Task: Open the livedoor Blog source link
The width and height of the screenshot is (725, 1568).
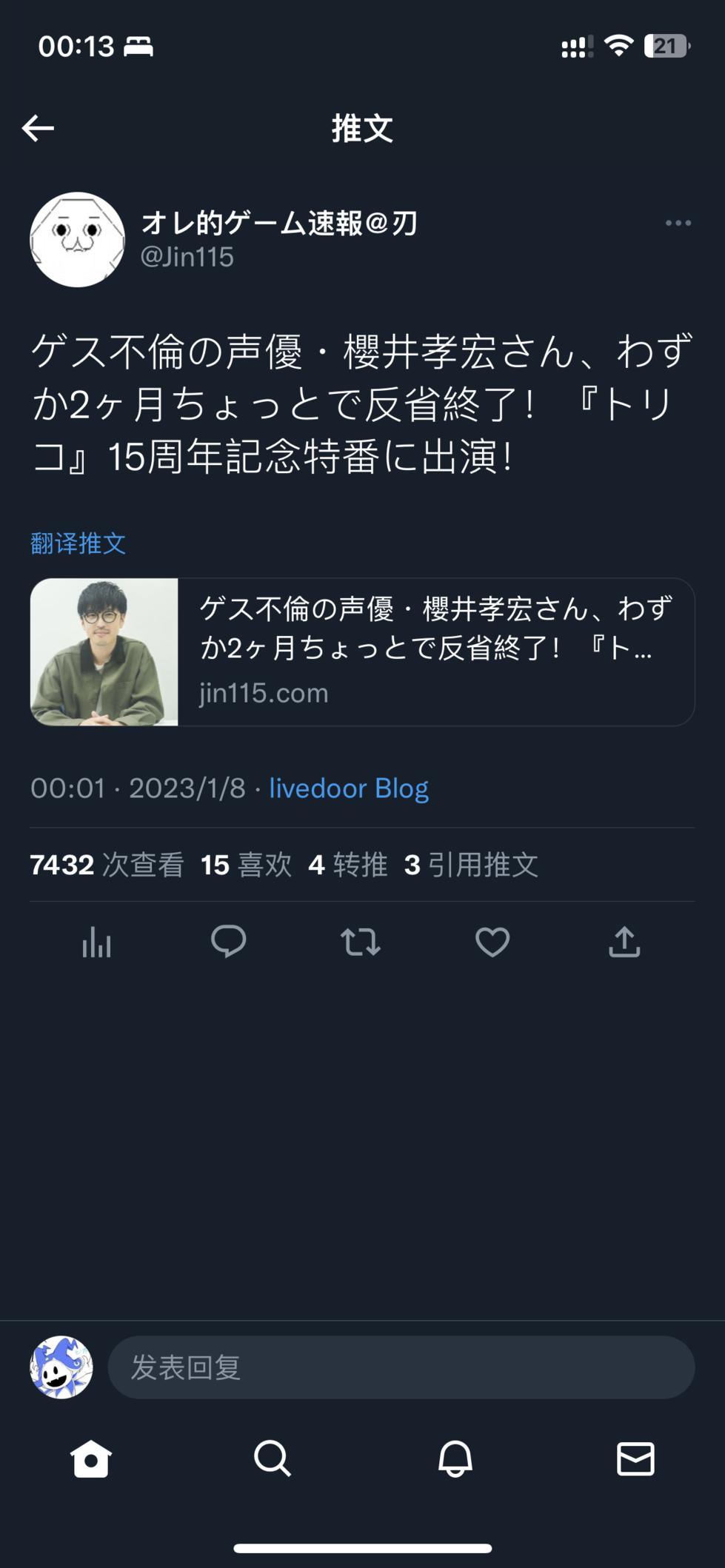Action: (349, 788)
